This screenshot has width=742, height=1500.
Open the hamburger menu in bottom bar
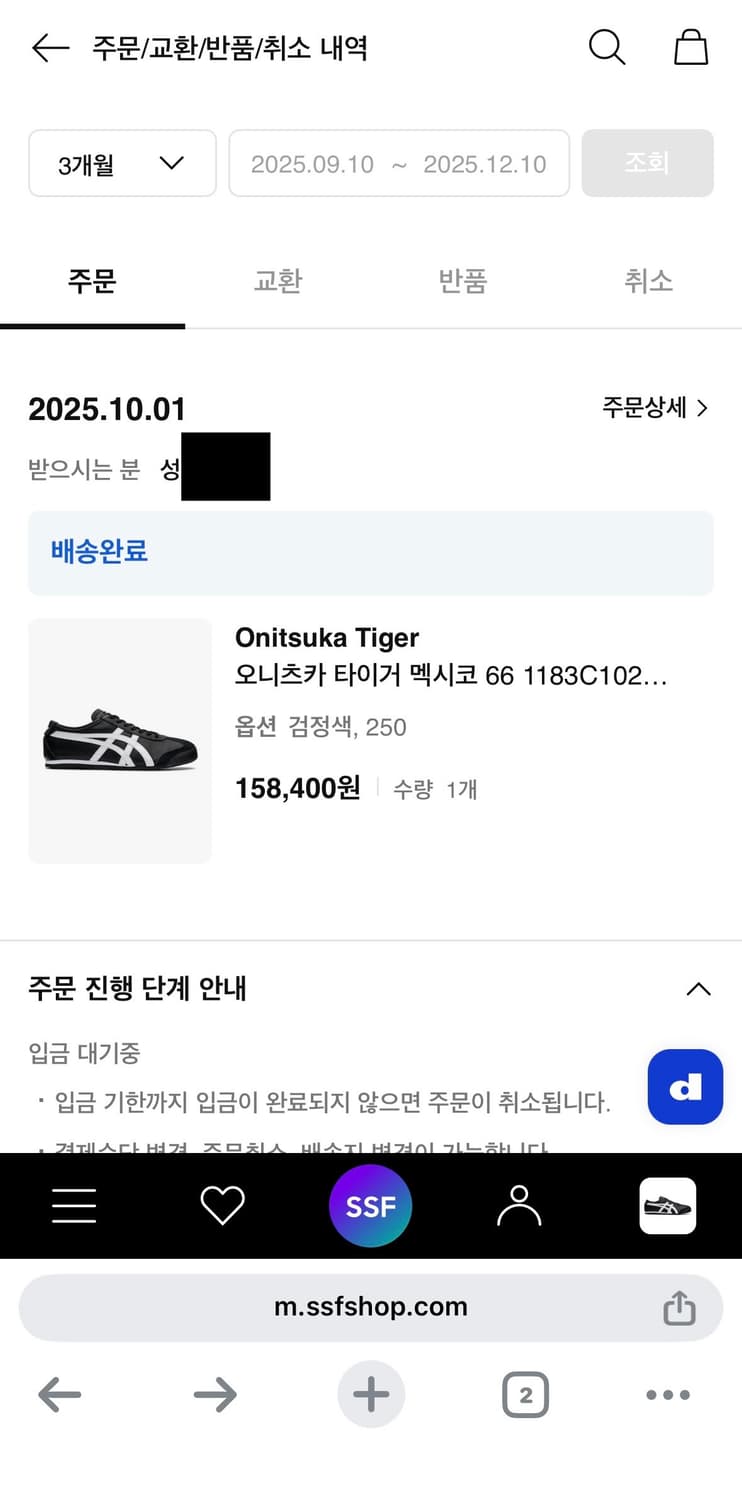tap(73, 1205)
